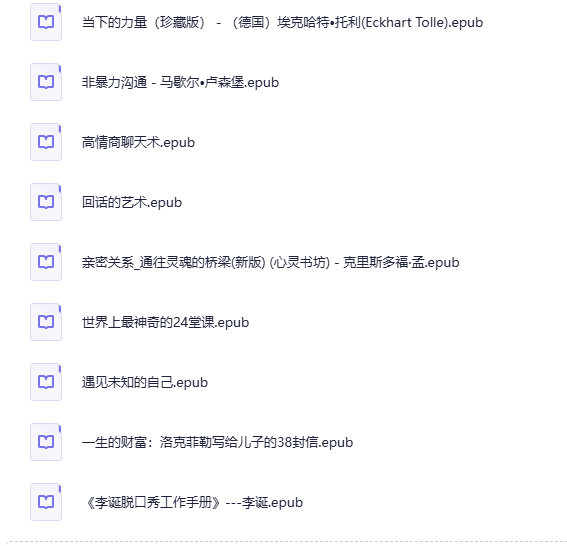This screenshot has height=546, width=567.
Task: Open 非暴力沟通 - 马歇尔•卢森堡.epub
Action: tap(180, 82)
